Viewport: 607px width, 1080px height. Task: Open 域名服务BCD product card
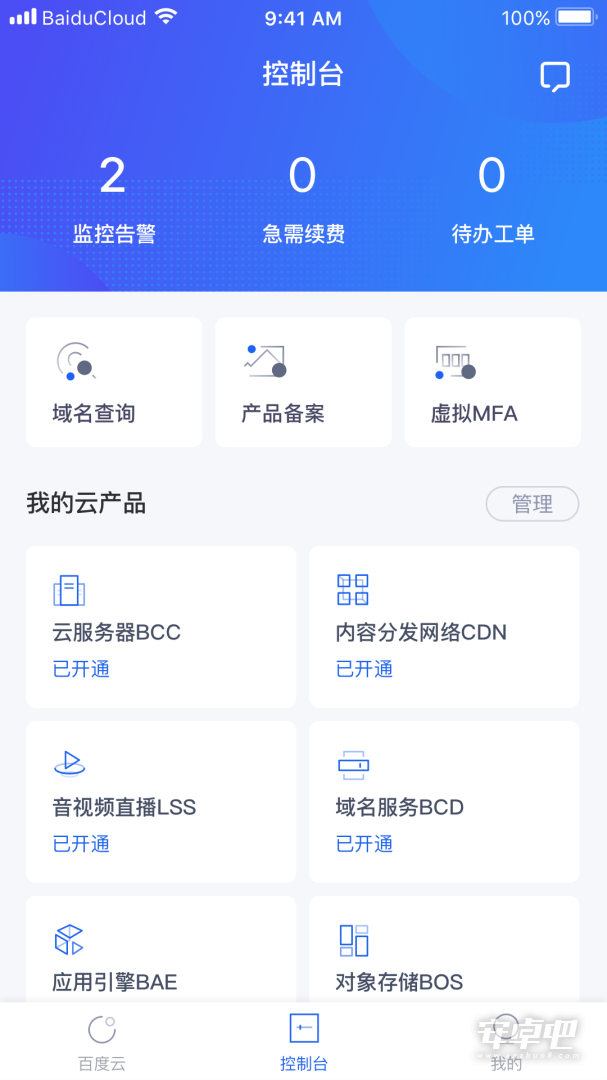click(444, 802)
